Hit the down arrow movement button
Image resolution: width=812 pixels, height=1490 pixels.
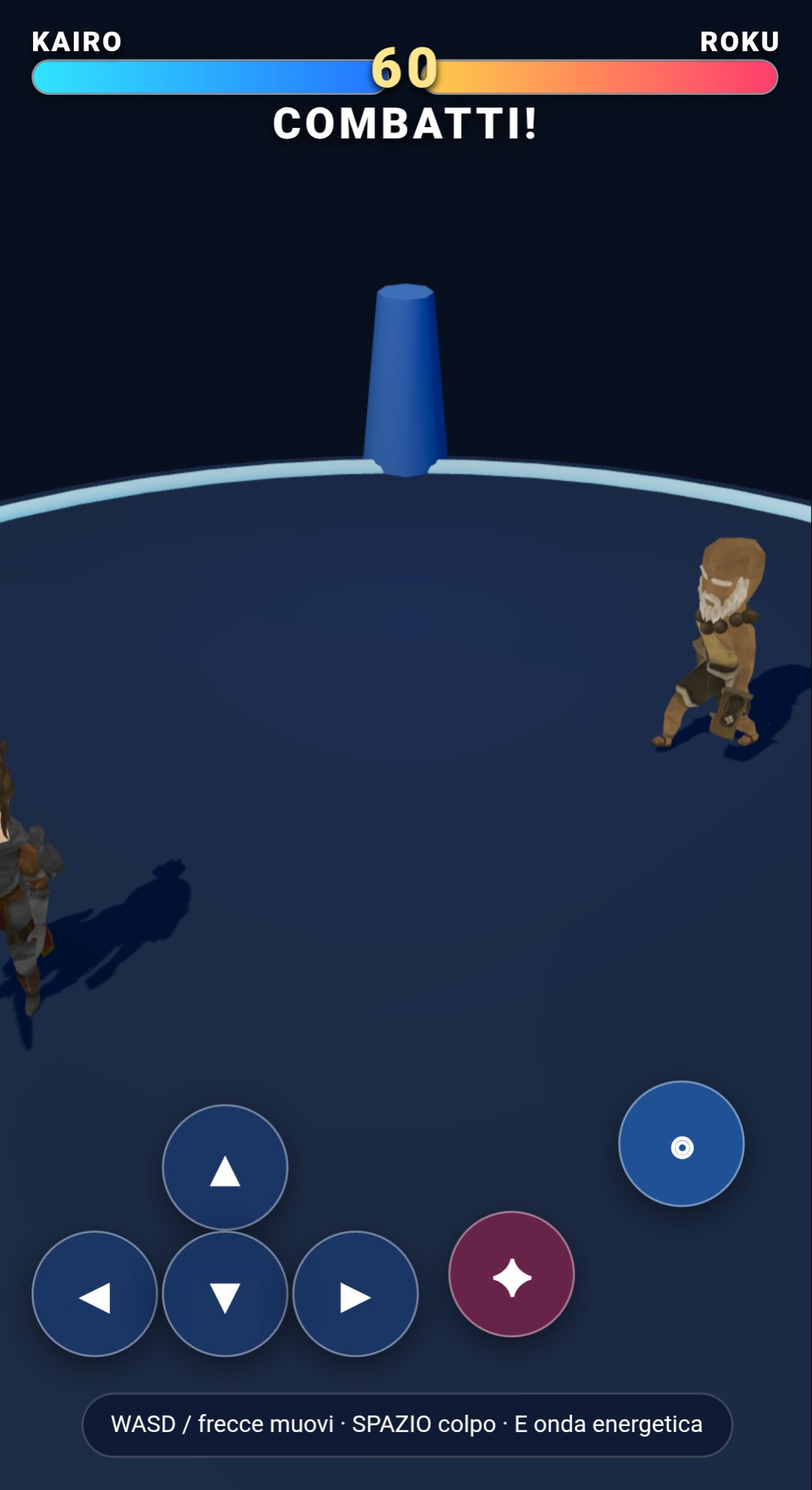click(x=225, y=1294)
